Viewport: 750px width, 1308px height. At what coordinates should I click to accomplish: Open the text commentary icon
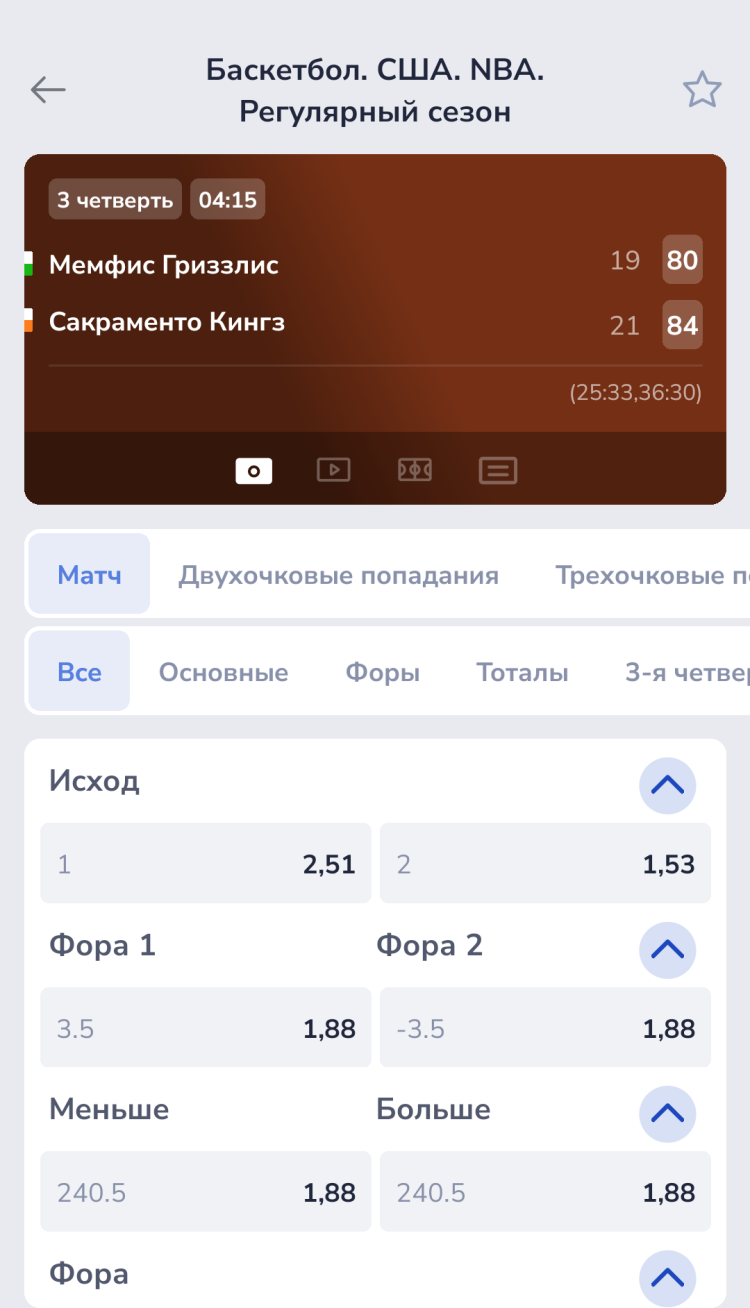pos(498,469)
